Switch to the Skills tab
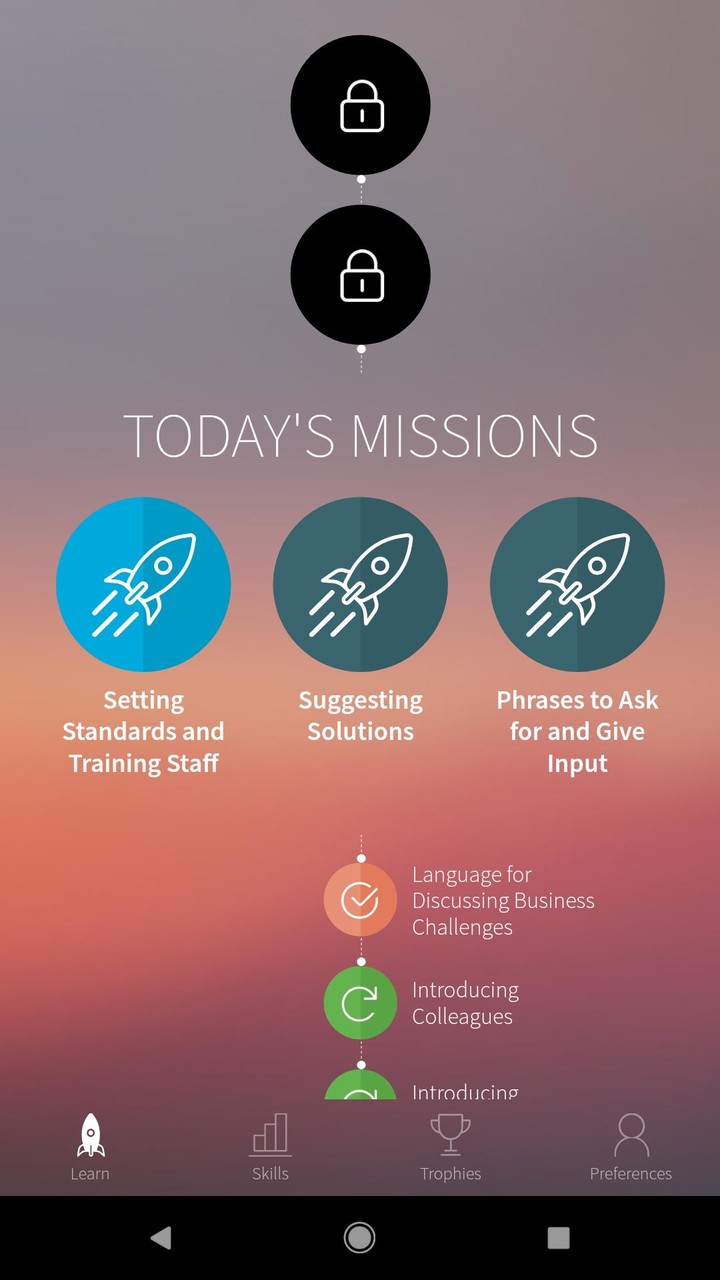Viewport: 720px width, 1280px height. [x=270, y=1147]
